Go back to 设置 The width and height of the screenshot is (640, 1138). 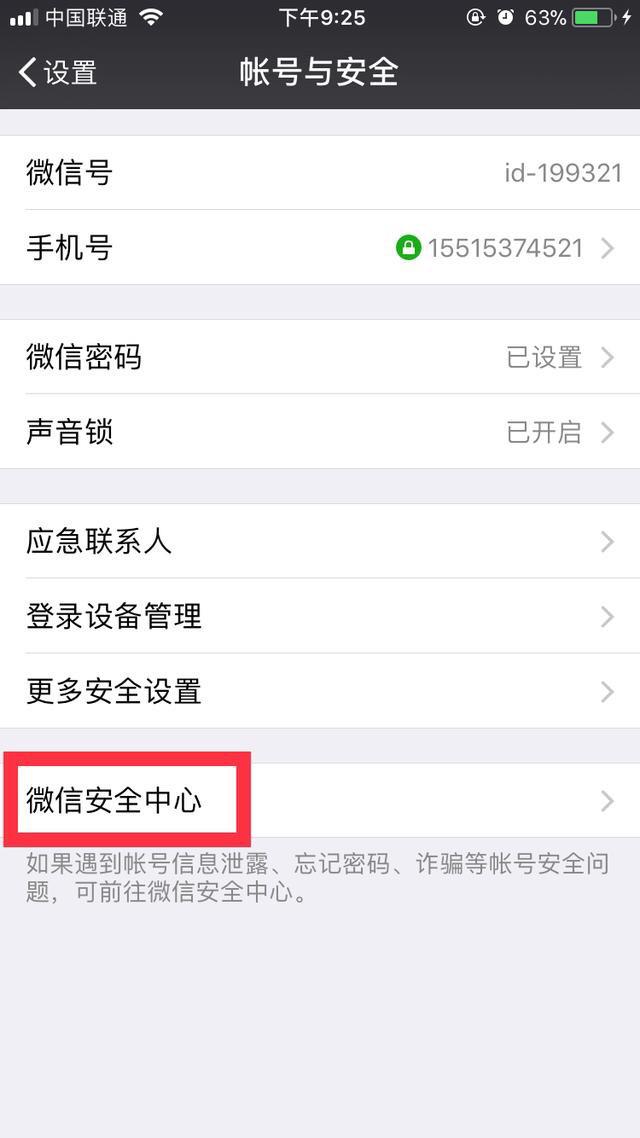pos(58,72)
